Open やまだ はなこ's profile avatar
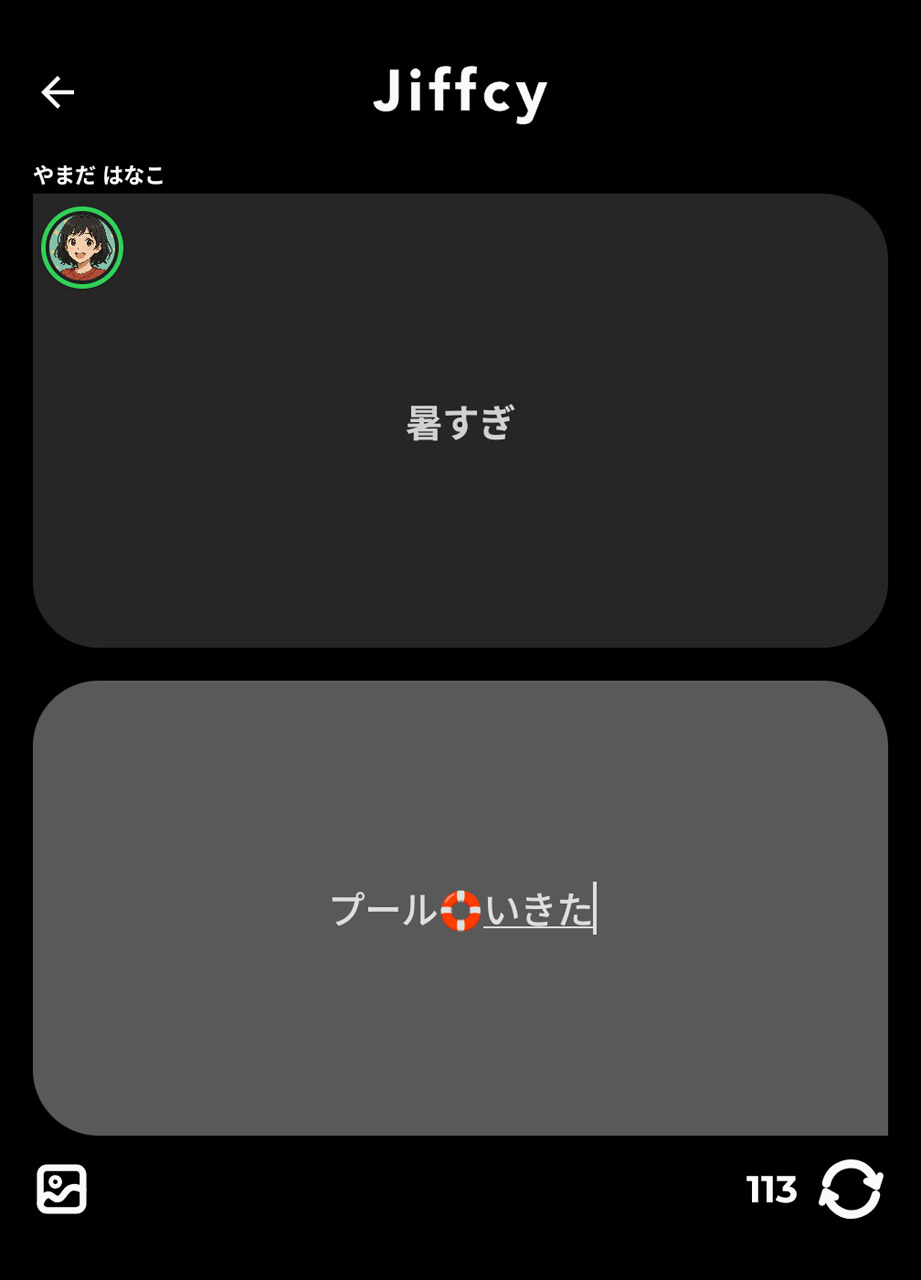The width and height of the screenshot is (921, 1280). coord(82,249)
